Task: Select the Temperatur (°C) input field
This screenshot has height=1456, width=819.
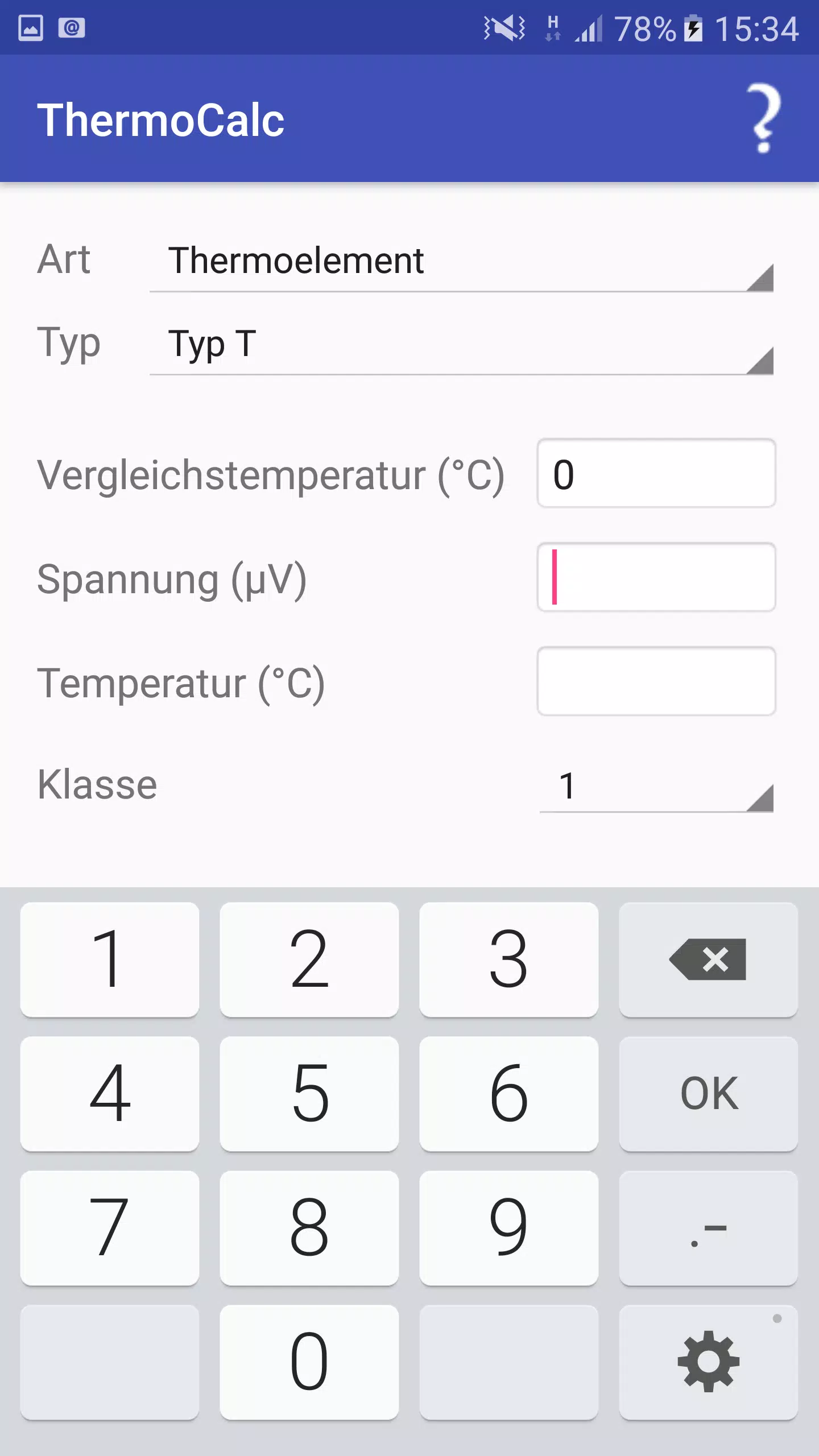Action: click(656, 681)
